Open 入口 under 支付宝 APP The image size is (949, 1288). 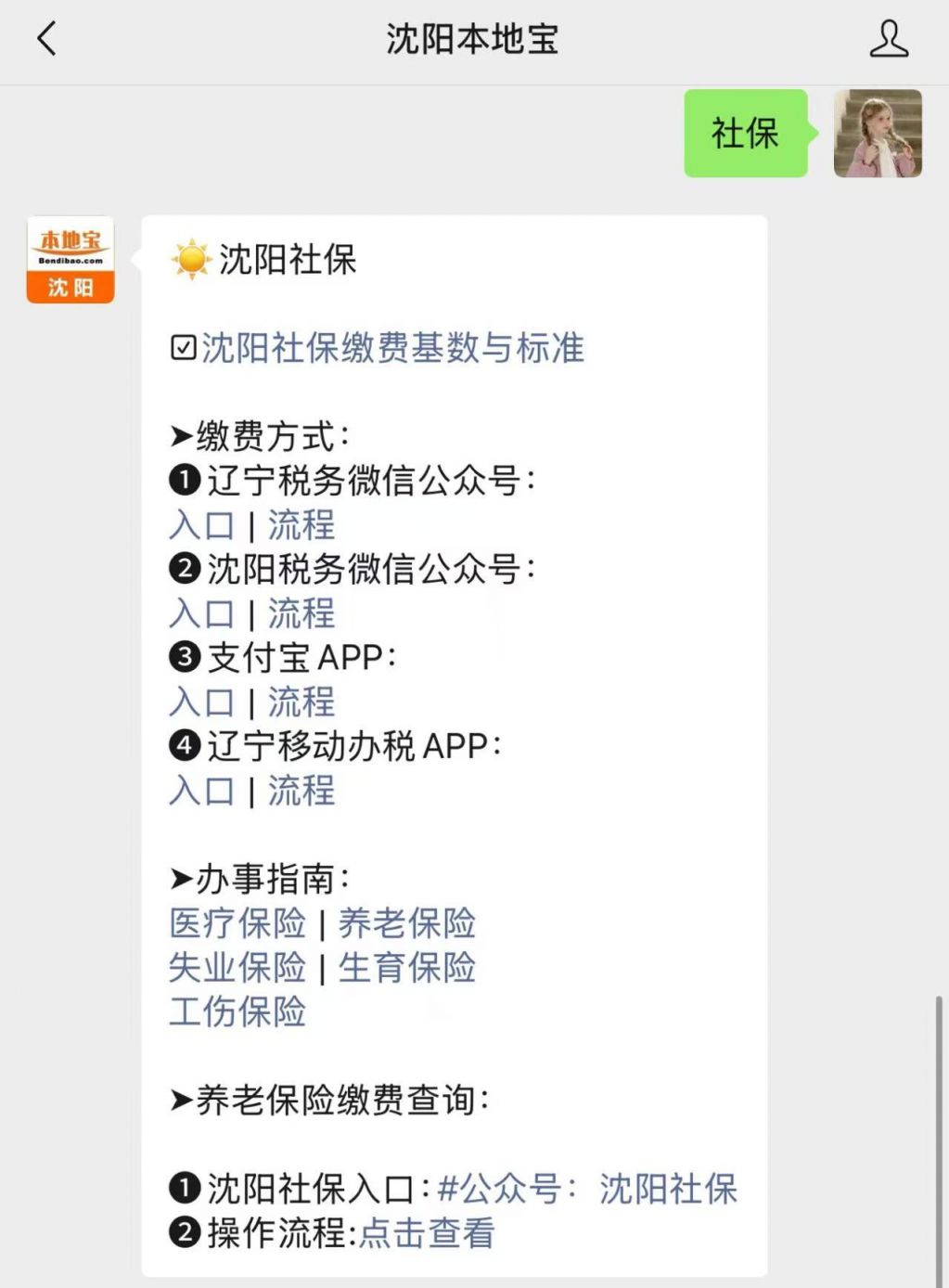[x=202, y=702]
